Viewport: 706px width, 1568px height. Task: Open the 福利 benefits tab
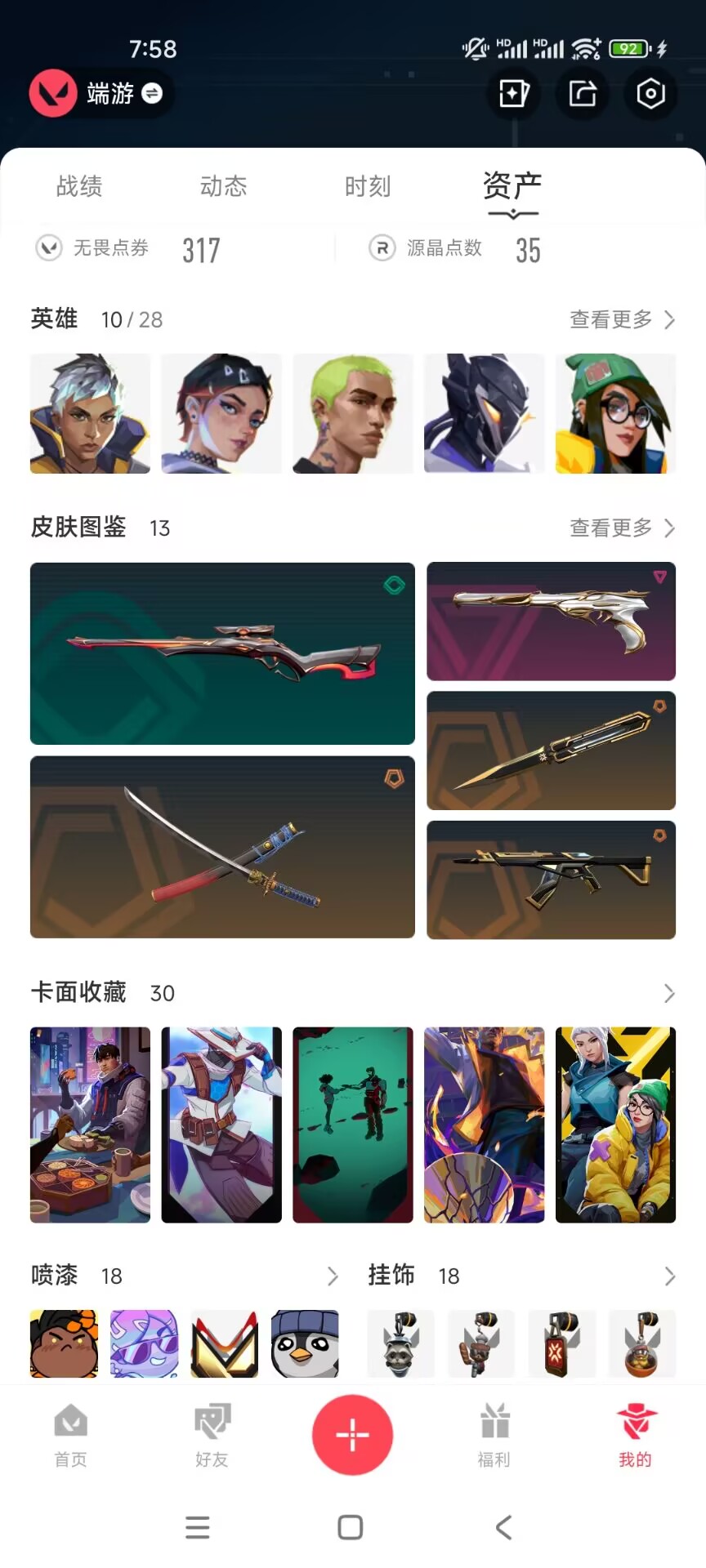click(x=494, y=1436)
